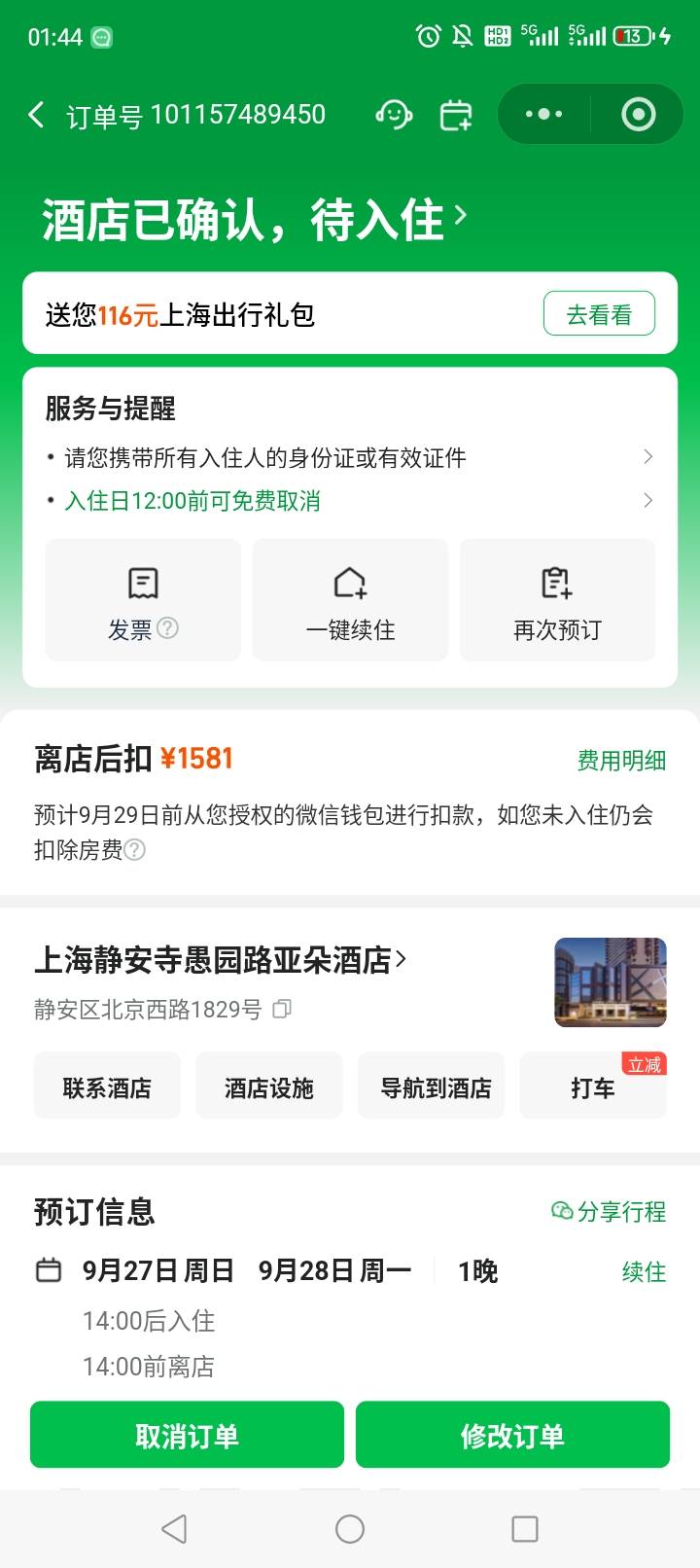Open 上海静安寺愚园路亚朵酒店 hotel page
The height and width of the screenshot is (1568, 700).
(220, 960)
